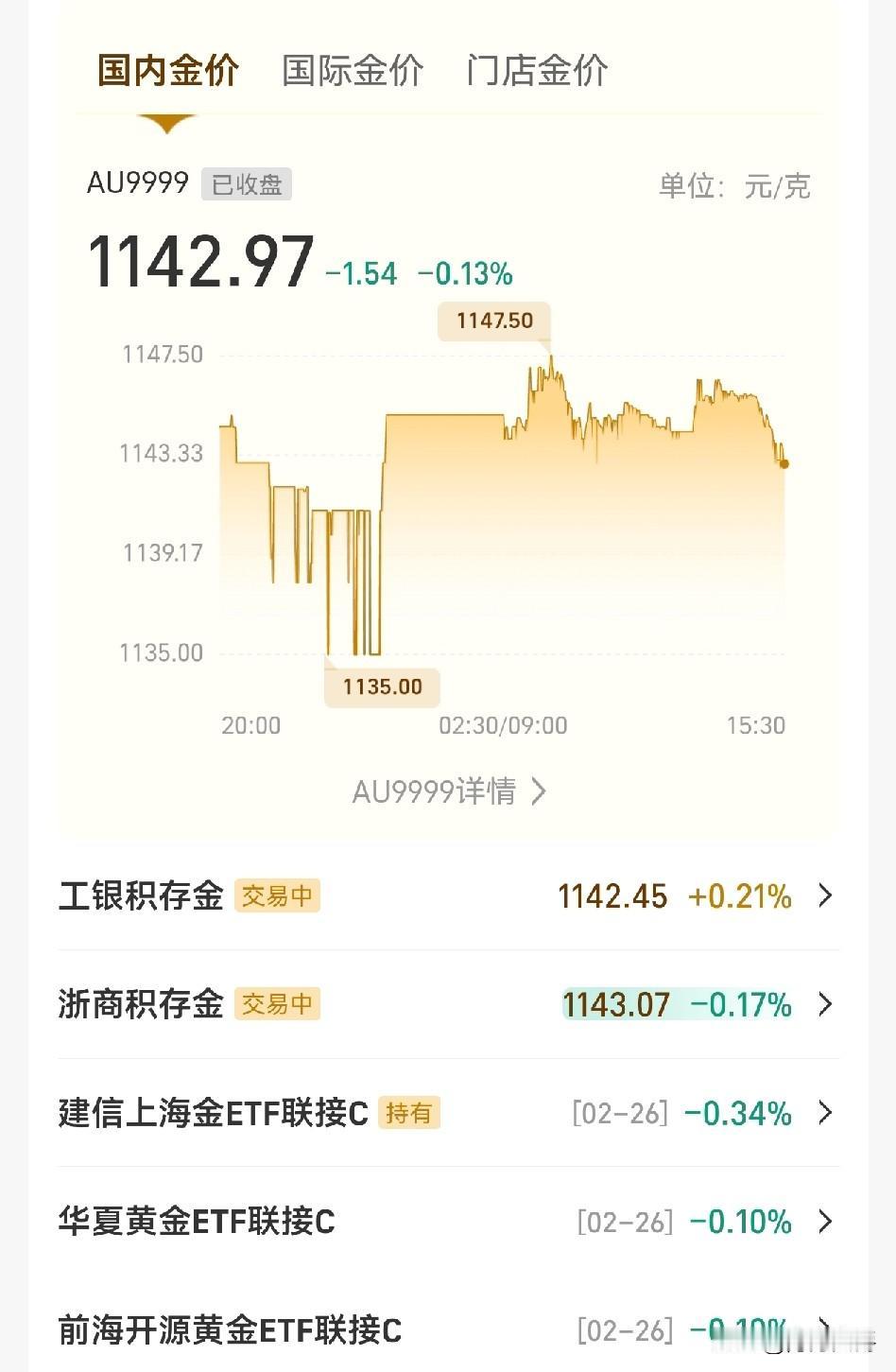Open AU9999详情 details link
The height and width of the screenshot is (1372, 896).
click(x=450, y=792)
